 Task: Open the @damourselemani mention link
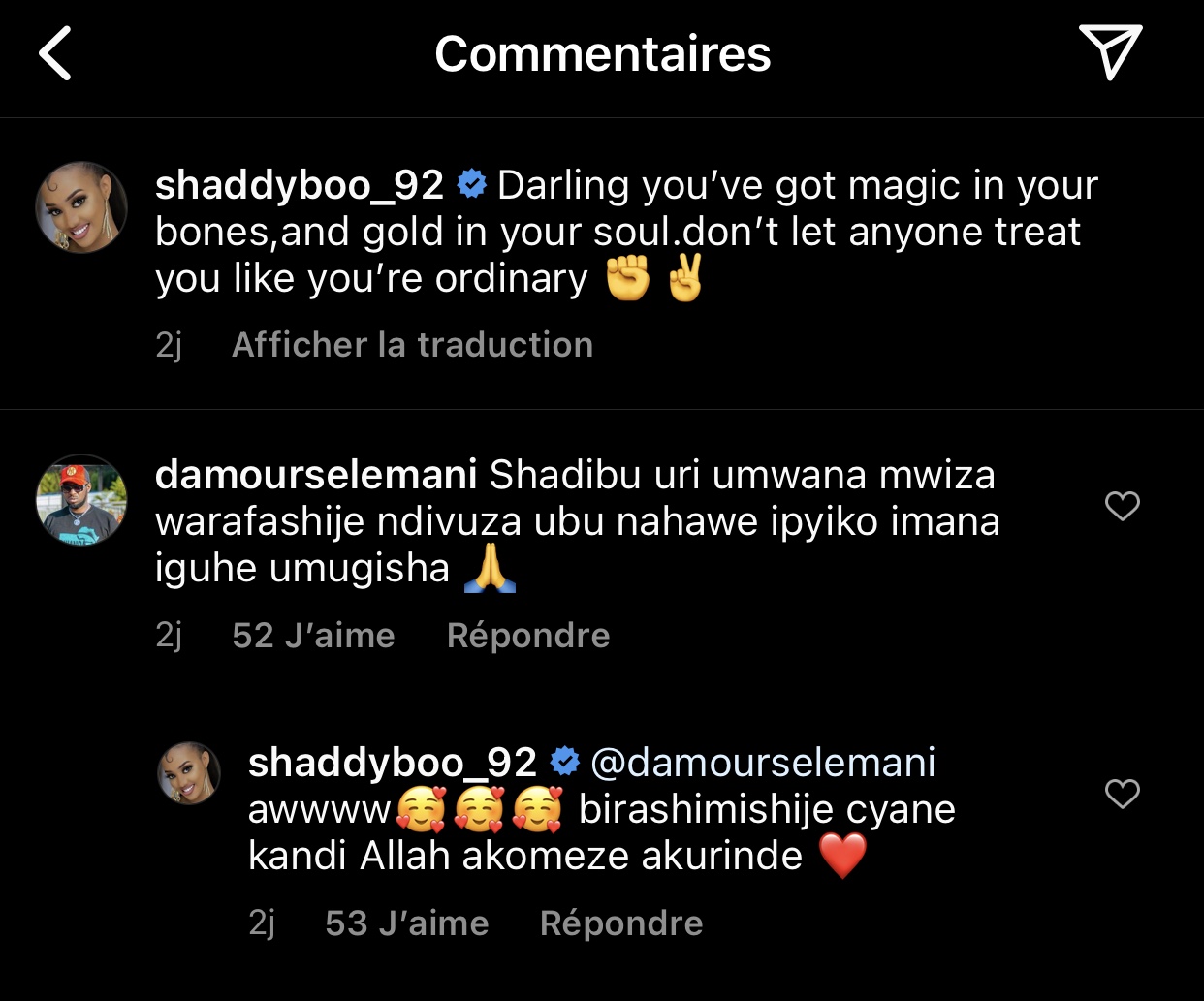[763, 763]
